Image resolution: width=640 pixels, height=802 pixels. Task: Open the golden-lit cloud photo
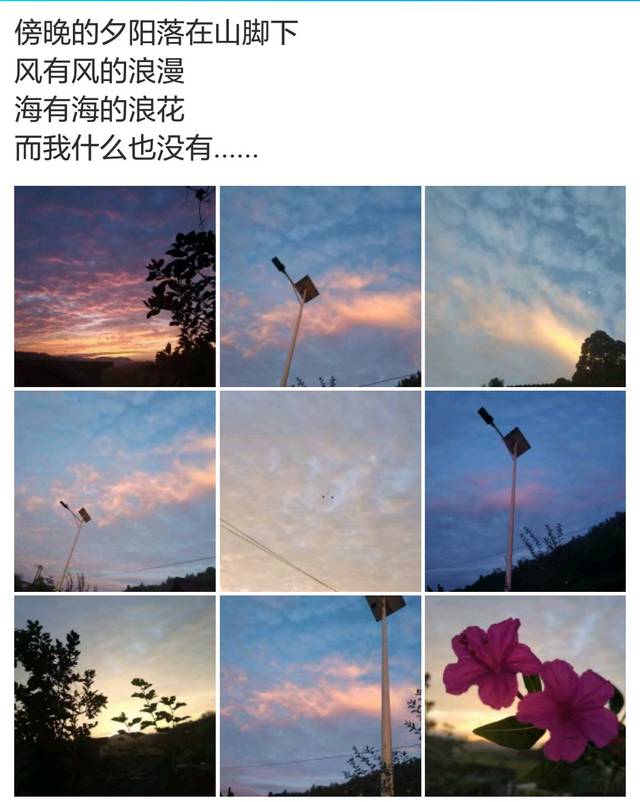(x=525, y=286)
